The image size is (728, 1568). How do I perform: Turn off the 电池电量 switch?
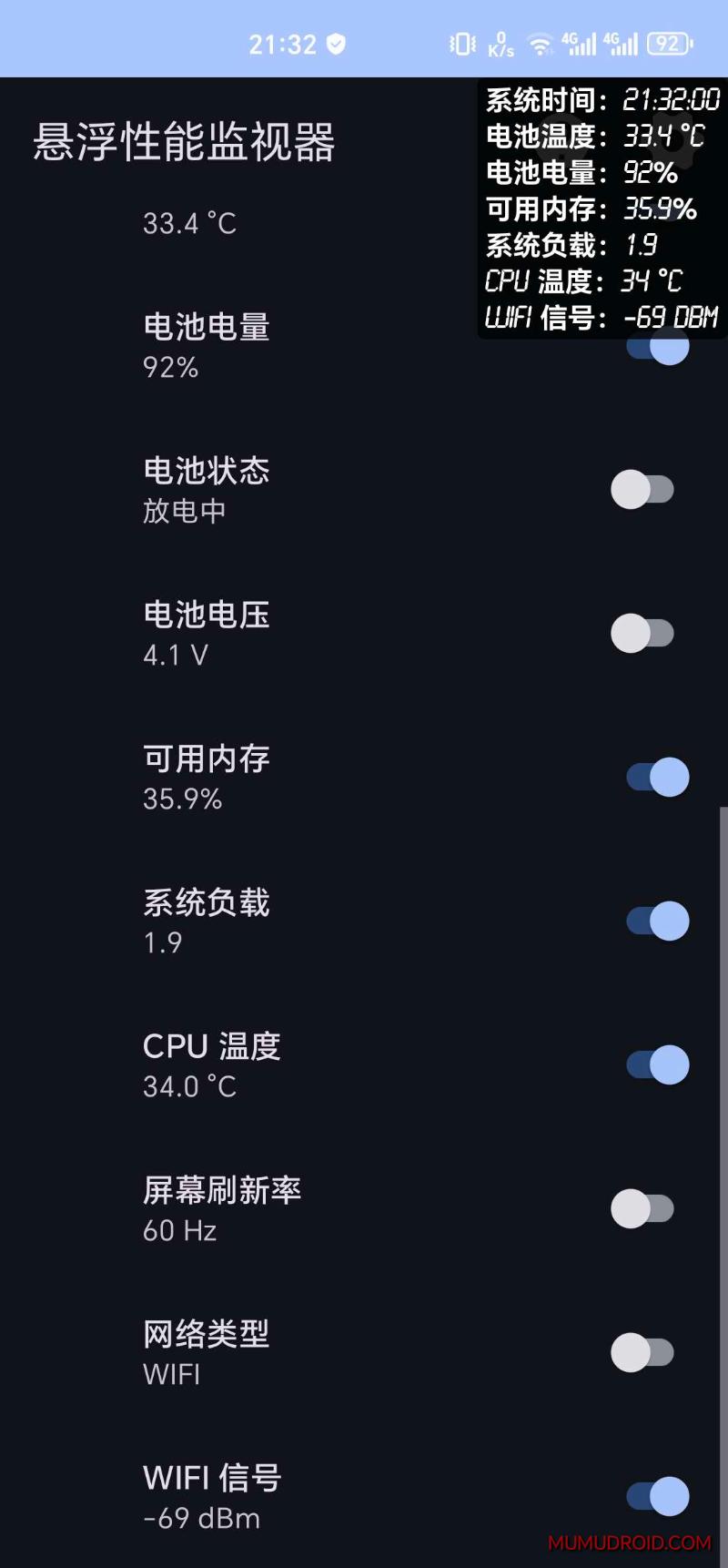(x=659, y=349)
